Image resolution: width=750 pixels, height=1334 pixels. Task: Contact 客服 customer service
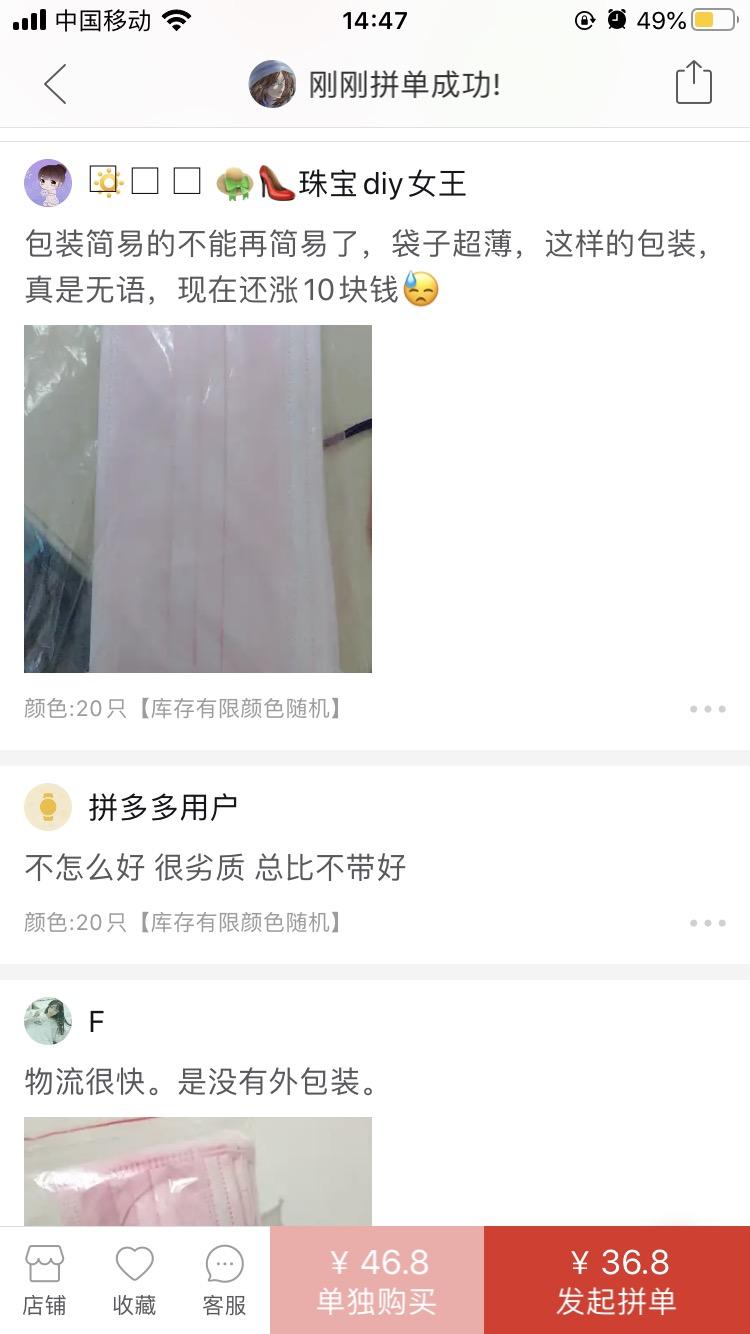(x=224, y=1281)
